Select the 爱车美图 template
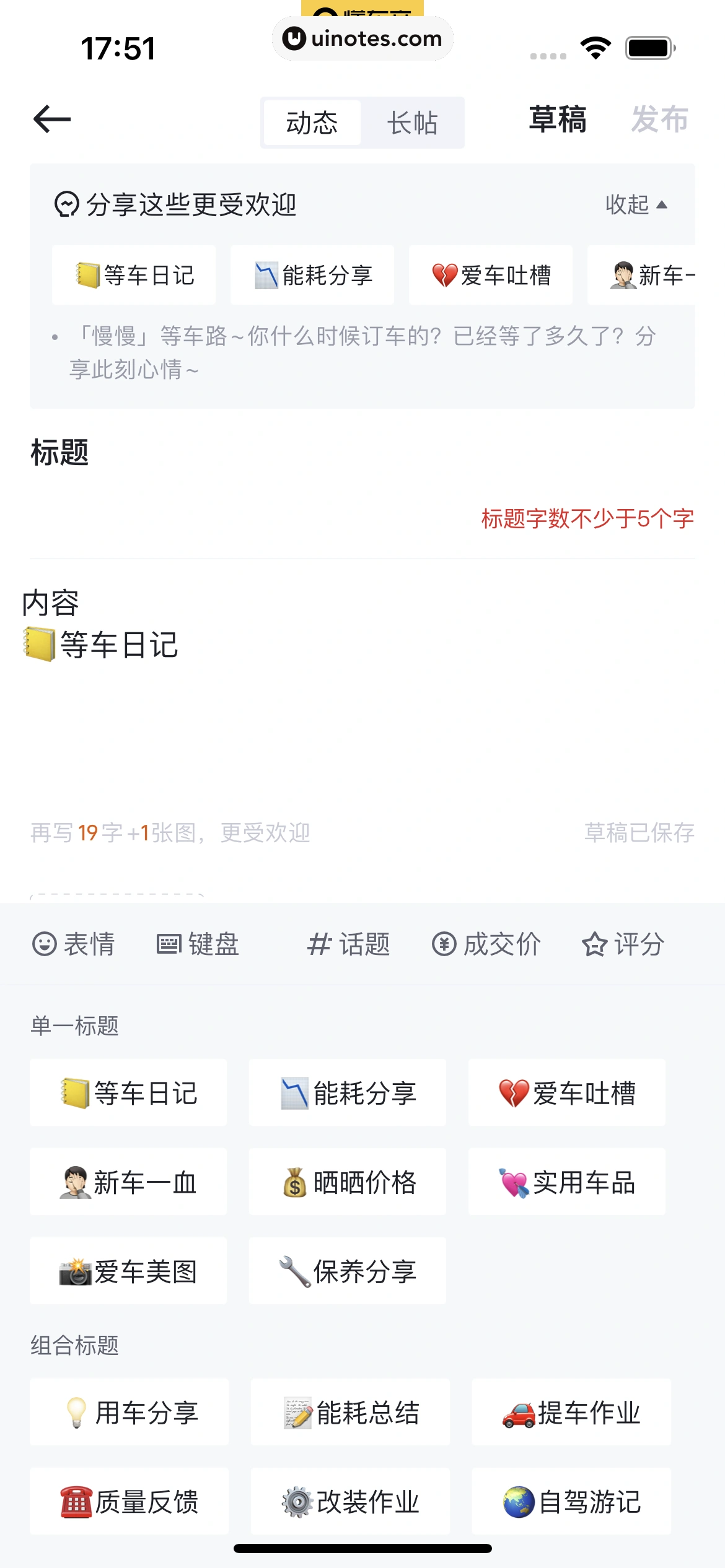The image size is (725, 1568). click(x=128, y=1271)
